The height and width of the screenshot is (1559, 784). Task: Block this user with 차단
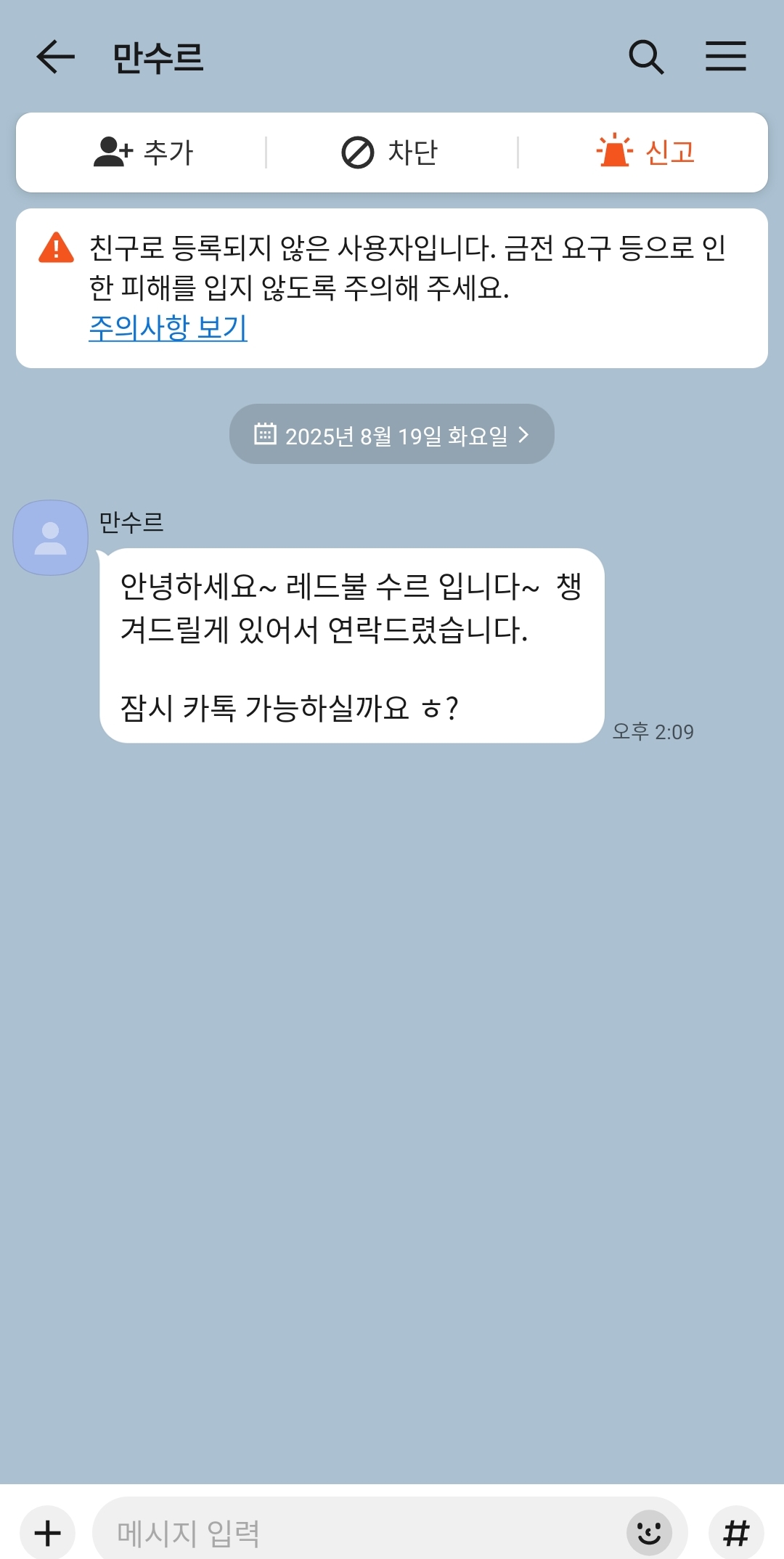tap(391, 152)
